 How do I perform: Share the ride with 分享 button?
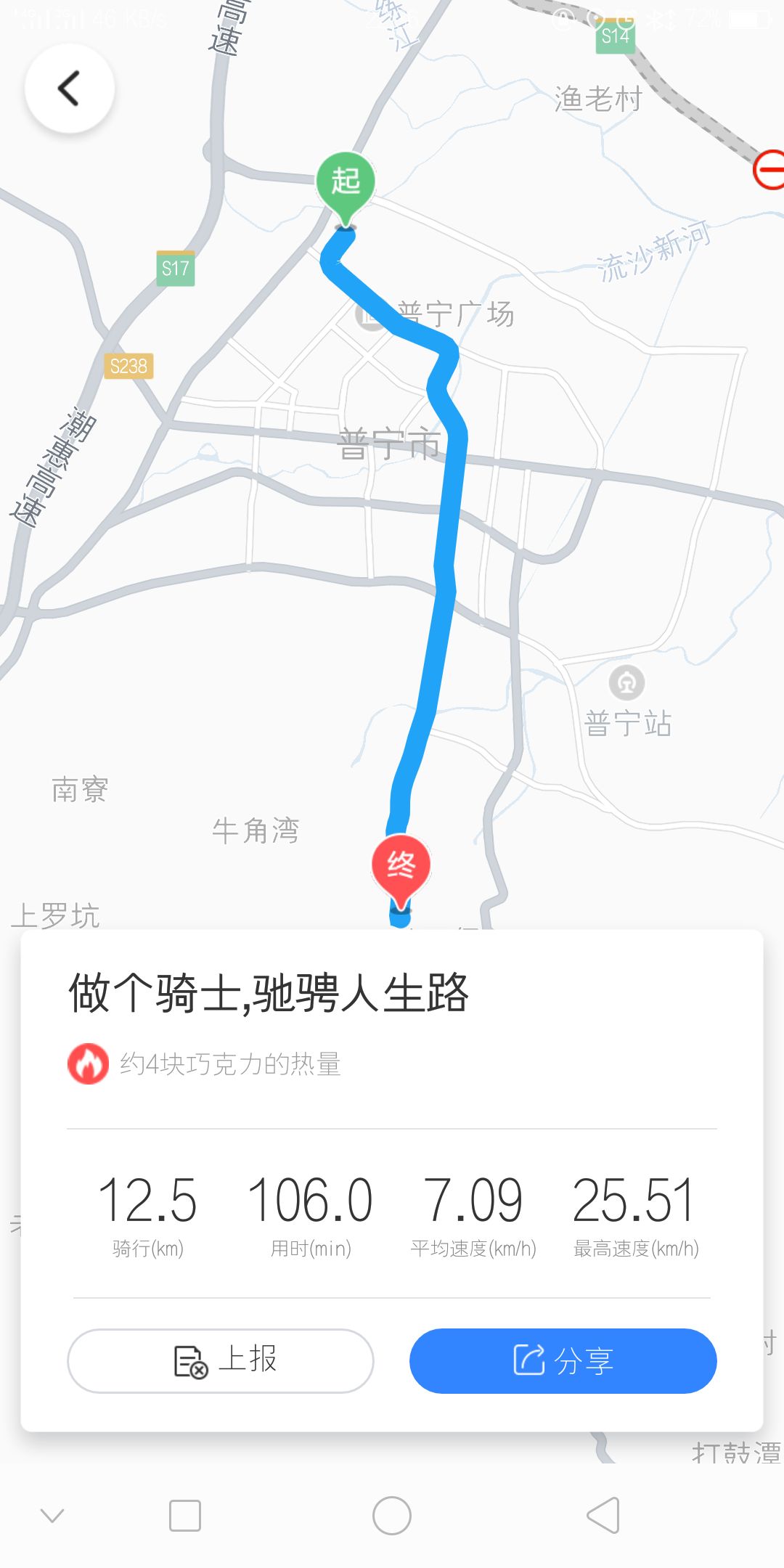point(563,1360)
